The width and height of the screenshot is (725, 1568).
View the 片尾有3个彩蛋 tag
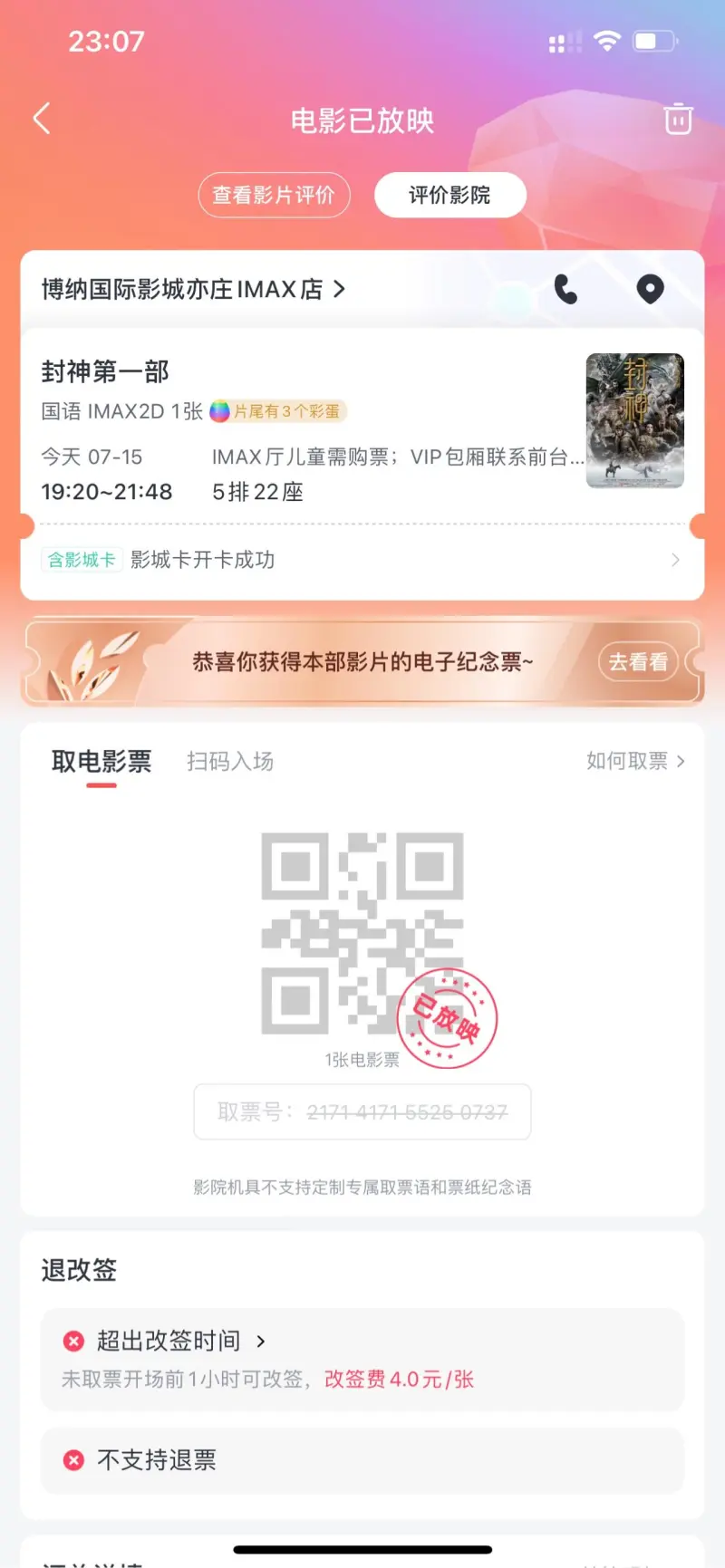point(279,411)
